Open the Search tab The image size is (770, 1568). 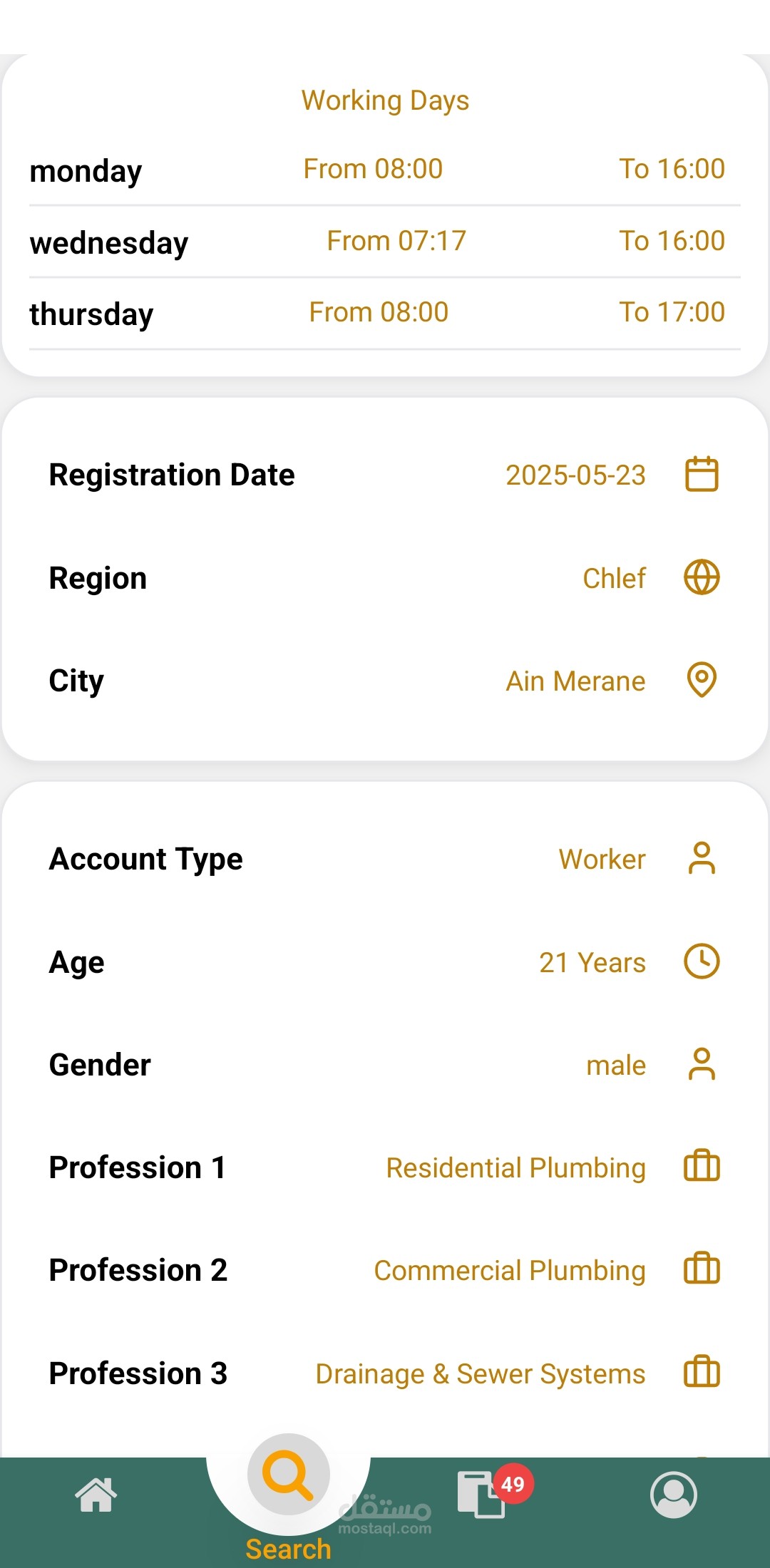[288, 1497]
